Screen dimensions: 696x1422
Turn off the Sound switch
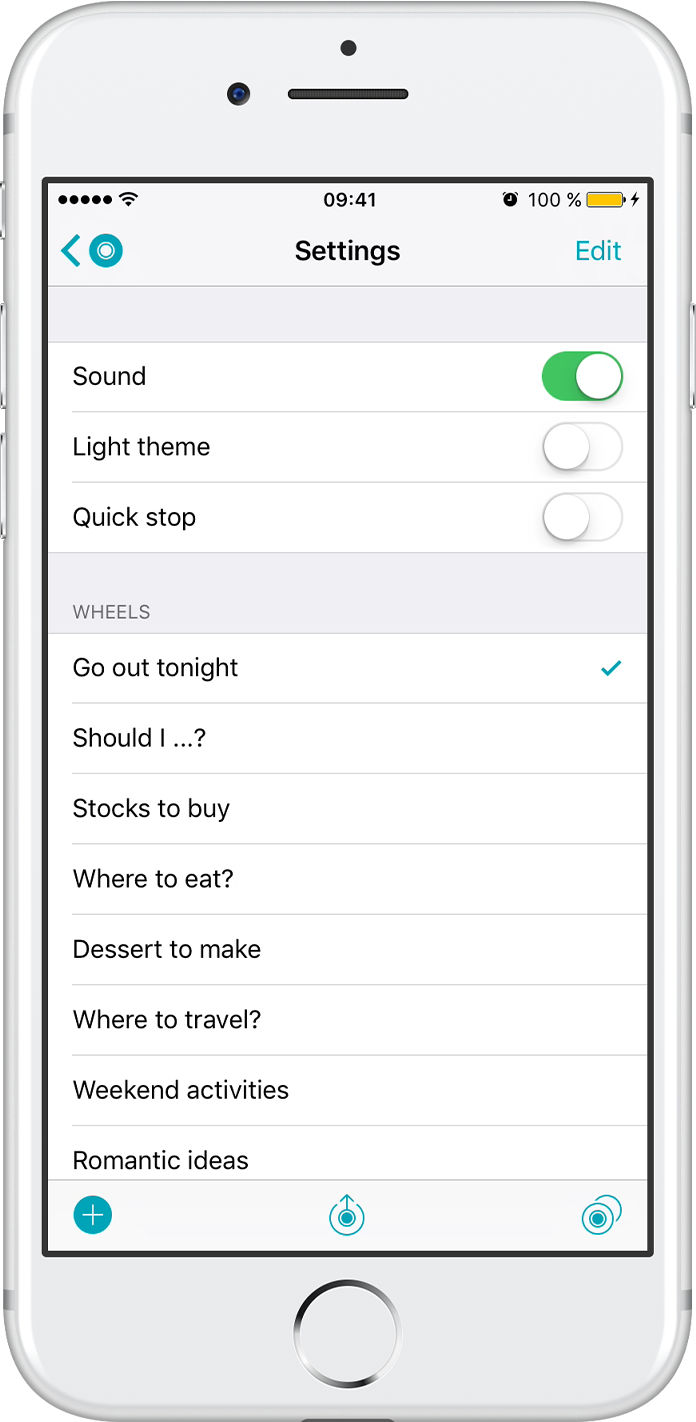[582, 377]
